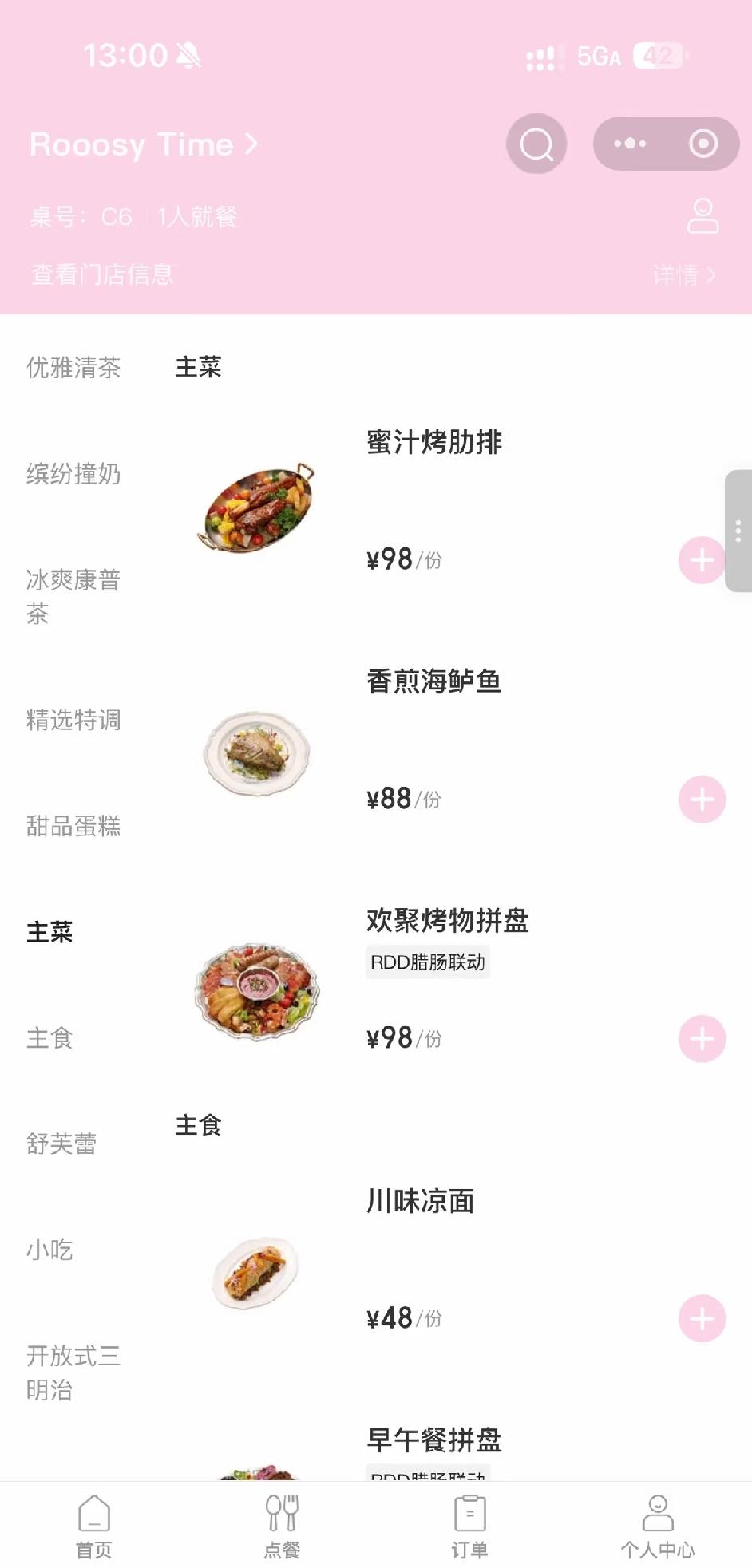This screenshot has height=1568, width=752.
Task: Jump to the 开放式三明治 category
Action: [73, 1372]
